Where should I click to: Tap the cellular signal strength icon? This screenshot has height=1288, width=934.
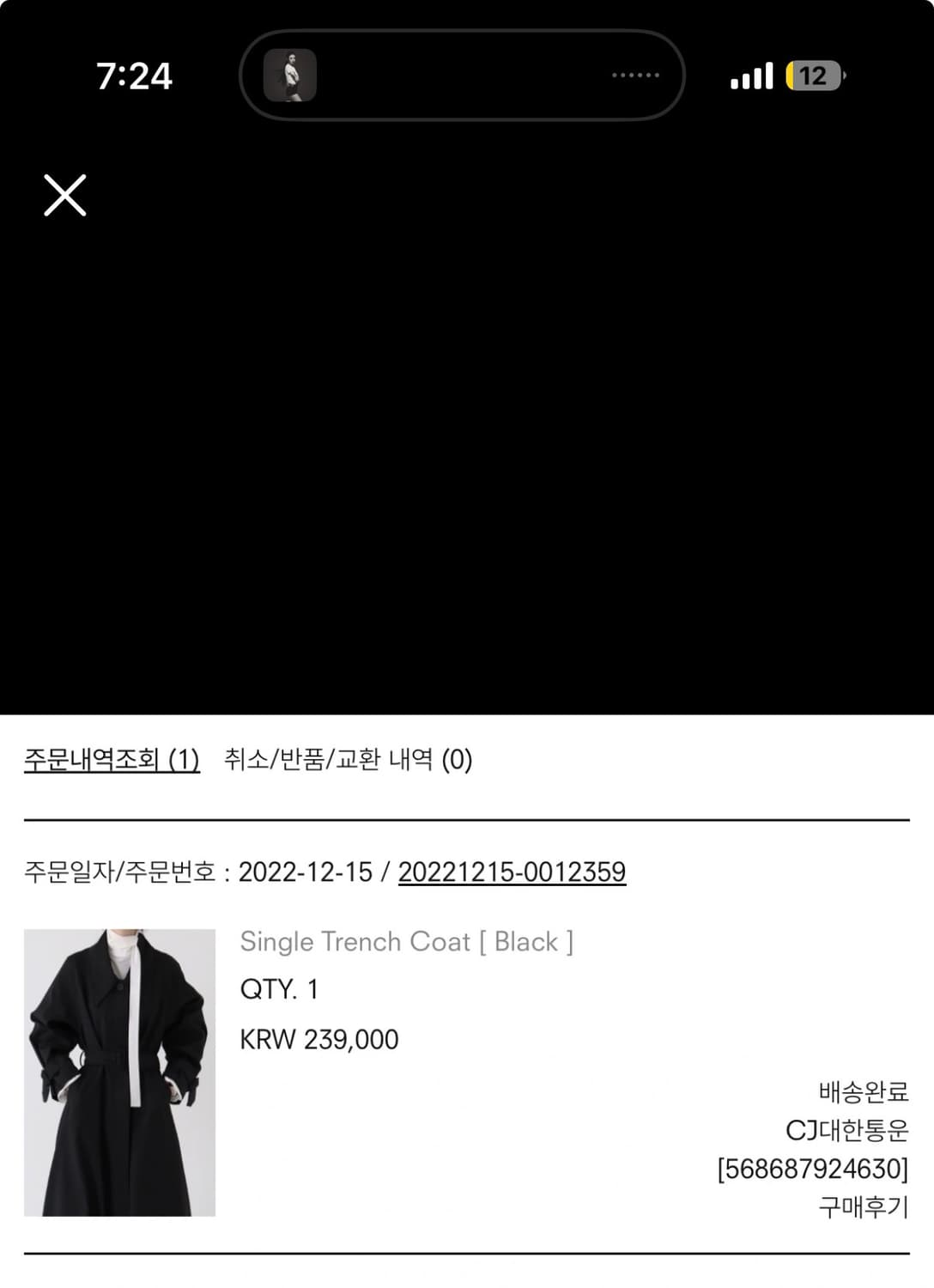click(x=751, y=76)
